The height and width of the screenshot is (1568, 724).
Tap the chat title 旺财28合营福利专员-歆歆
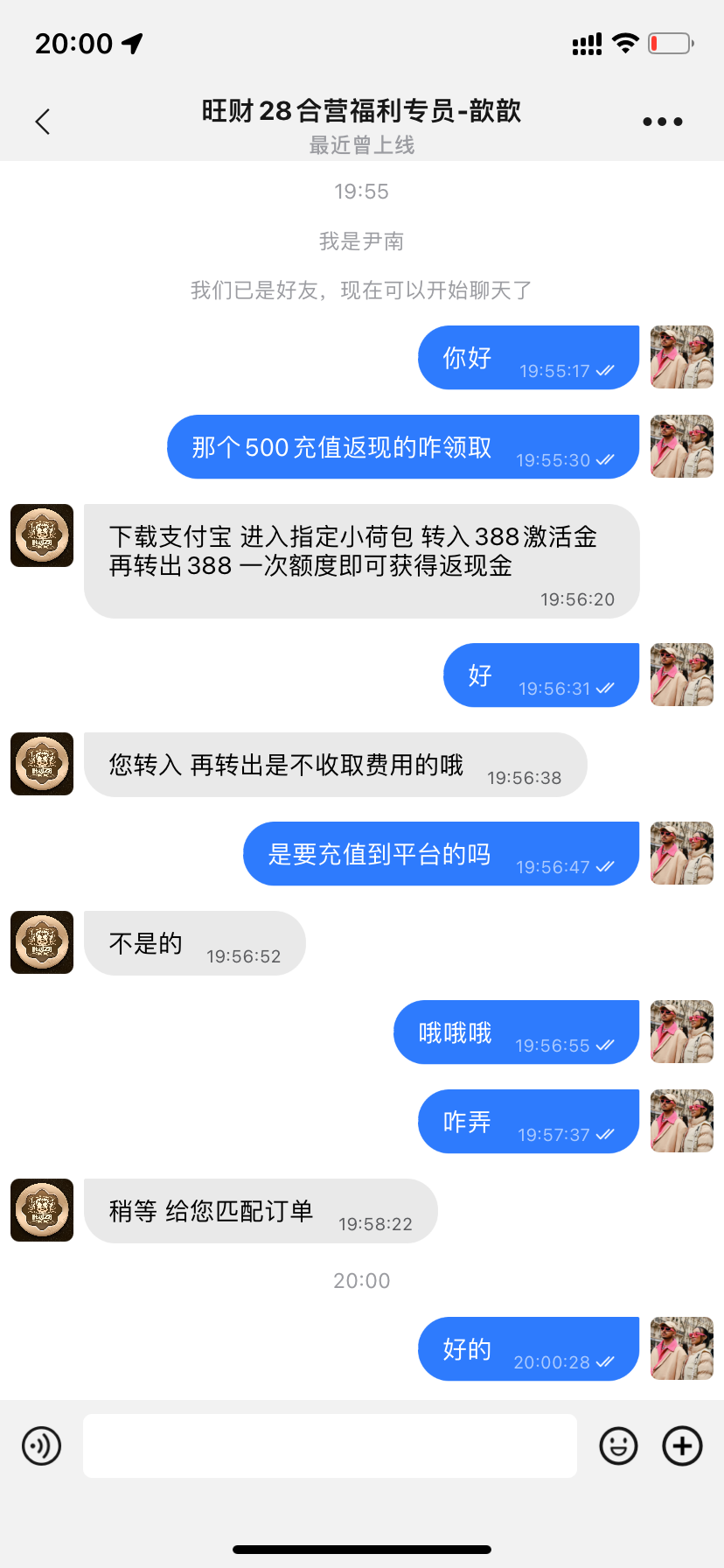tap(362, 111)
